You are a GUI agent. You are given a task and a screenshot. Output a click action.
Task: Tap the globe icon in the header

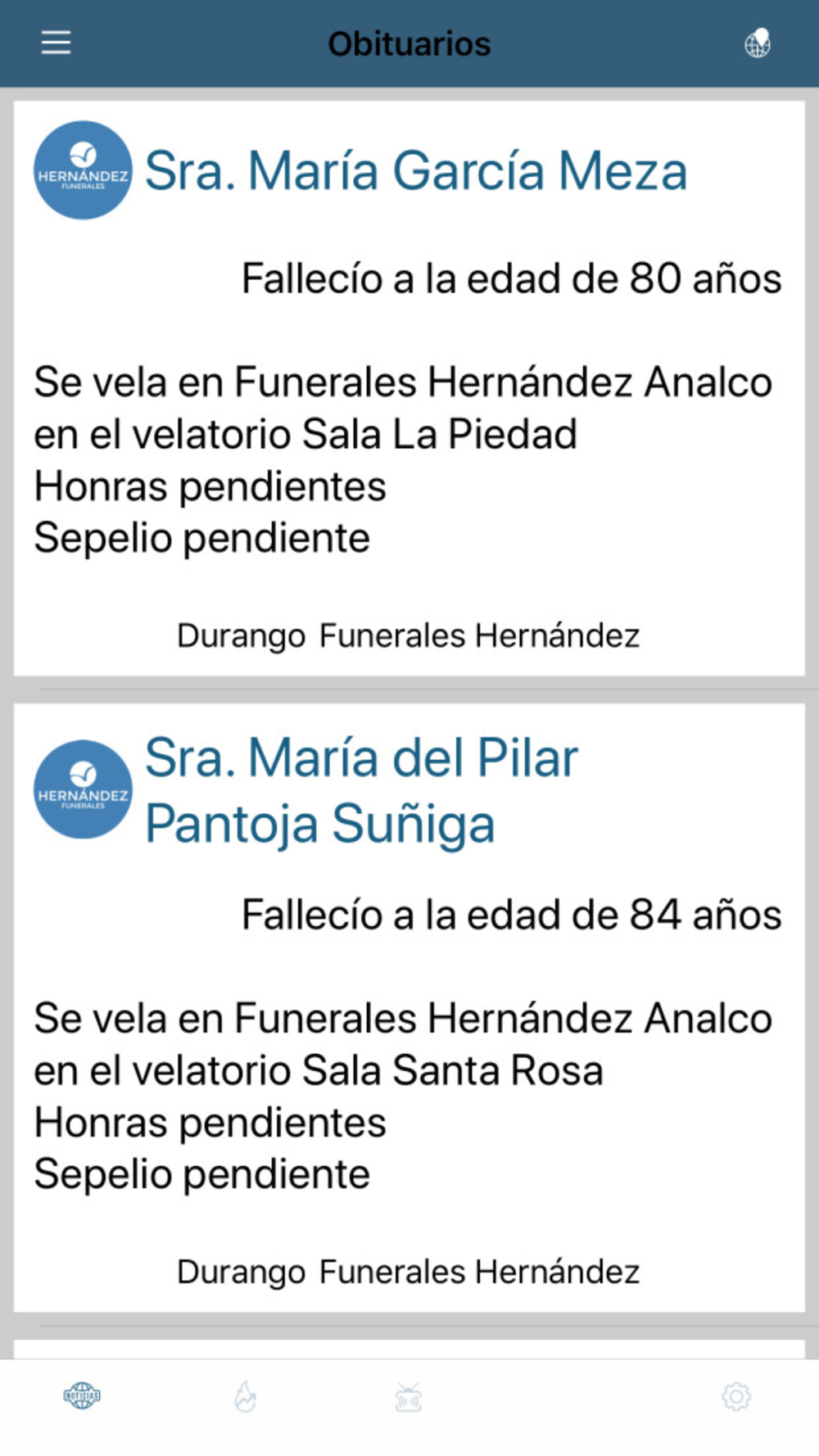tap(758, 43)
